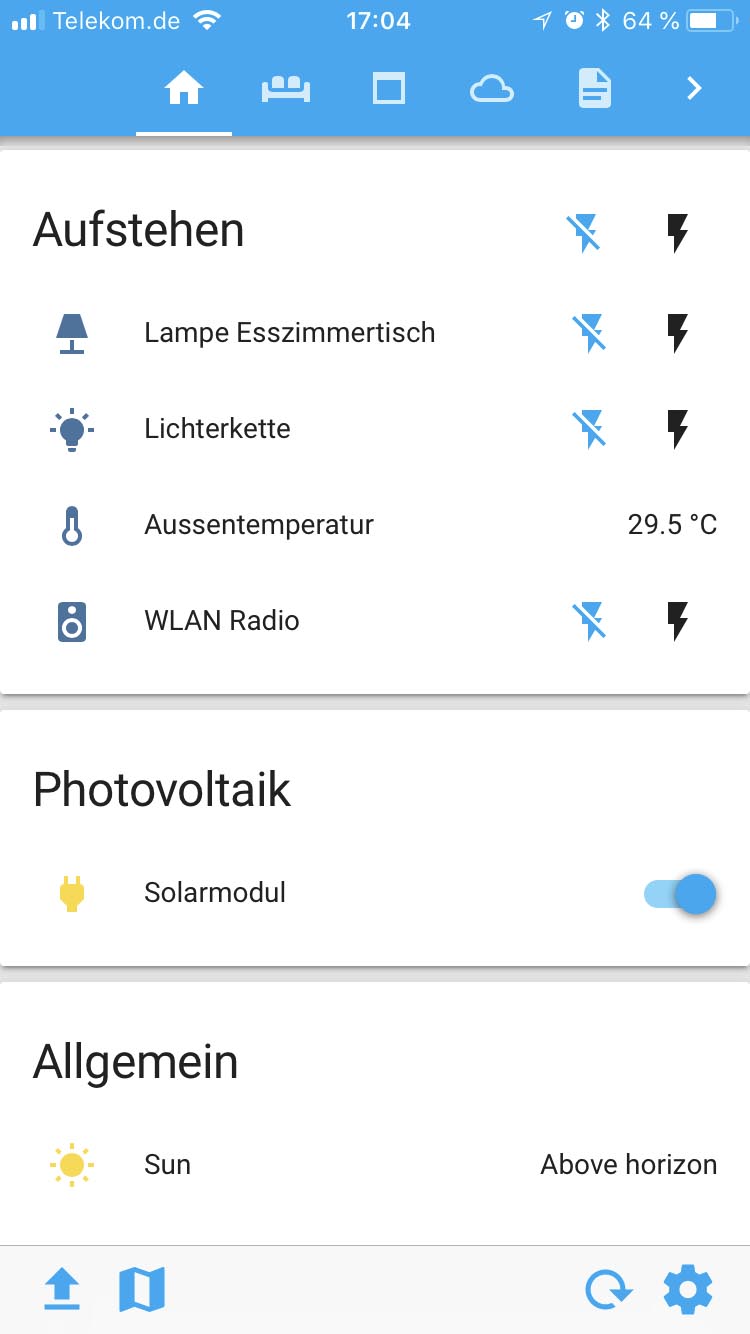This screenshot has height=1334, width=750.
Task: Click the yellow plug icon next to Solarmodul
Action: click(71, 892)
